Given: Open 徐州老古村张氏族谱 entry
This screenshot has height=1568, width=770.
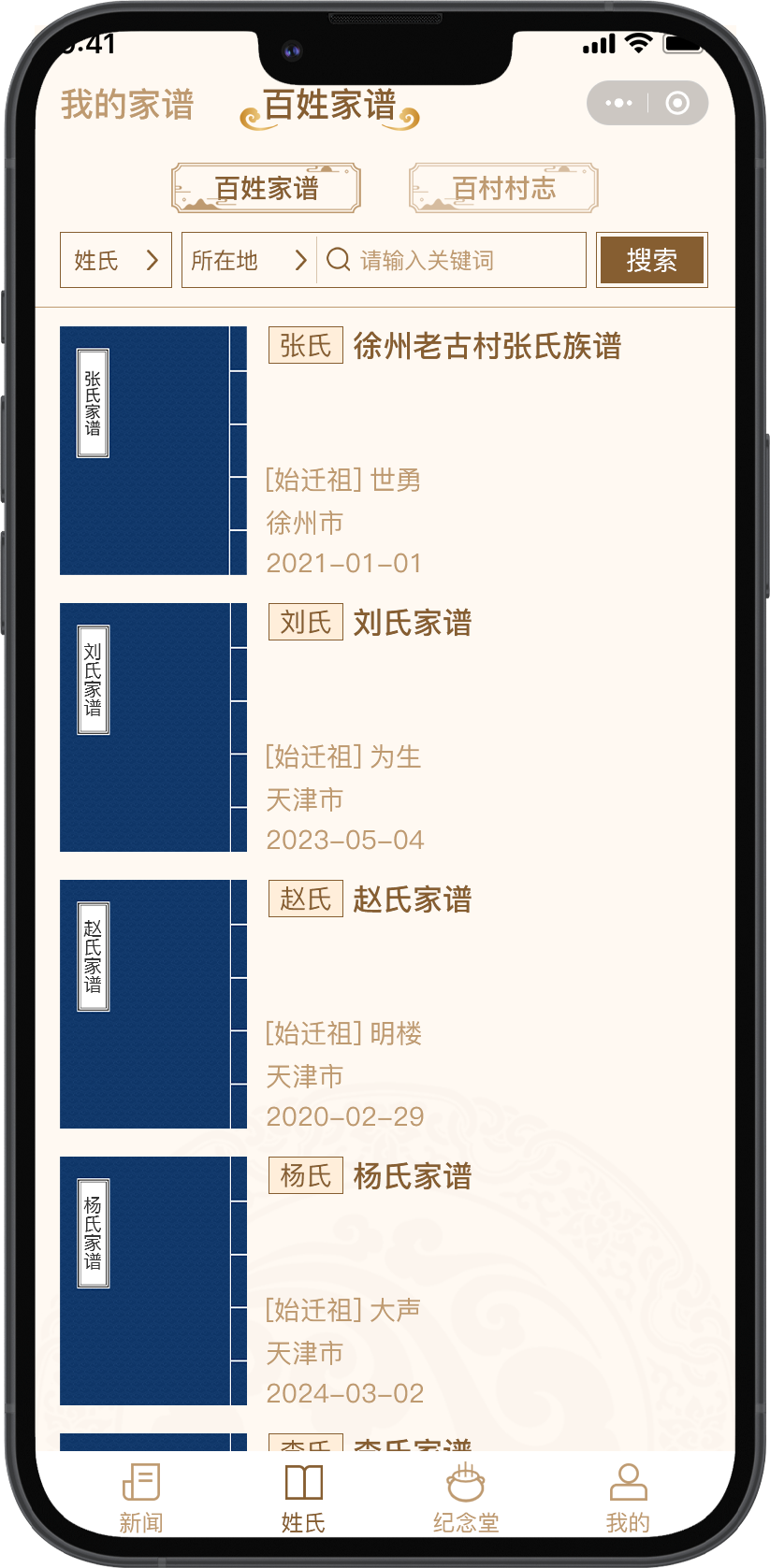Looking at the screenshot, I should point(384,451).
